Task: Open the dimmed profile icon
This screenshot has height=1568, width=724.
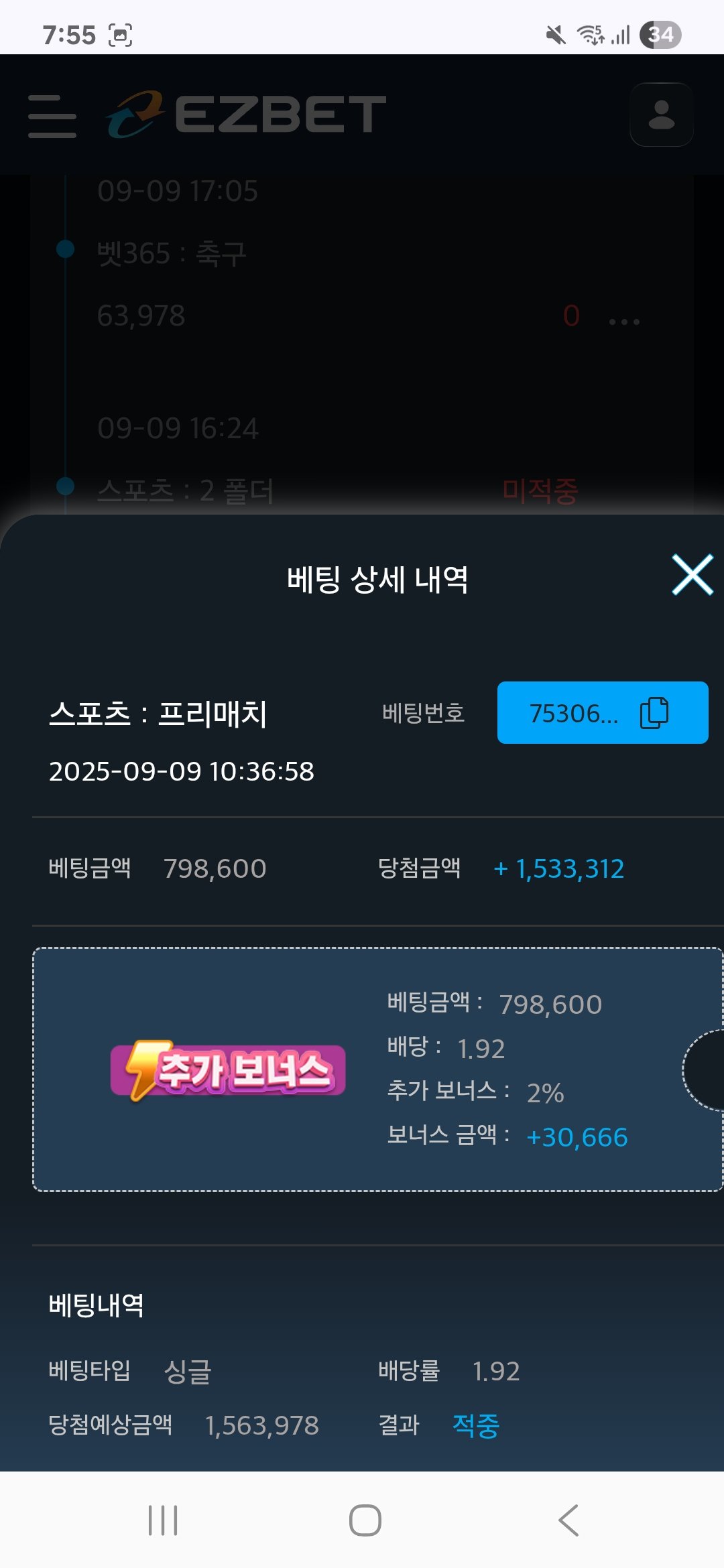Action: coord(661,115)
